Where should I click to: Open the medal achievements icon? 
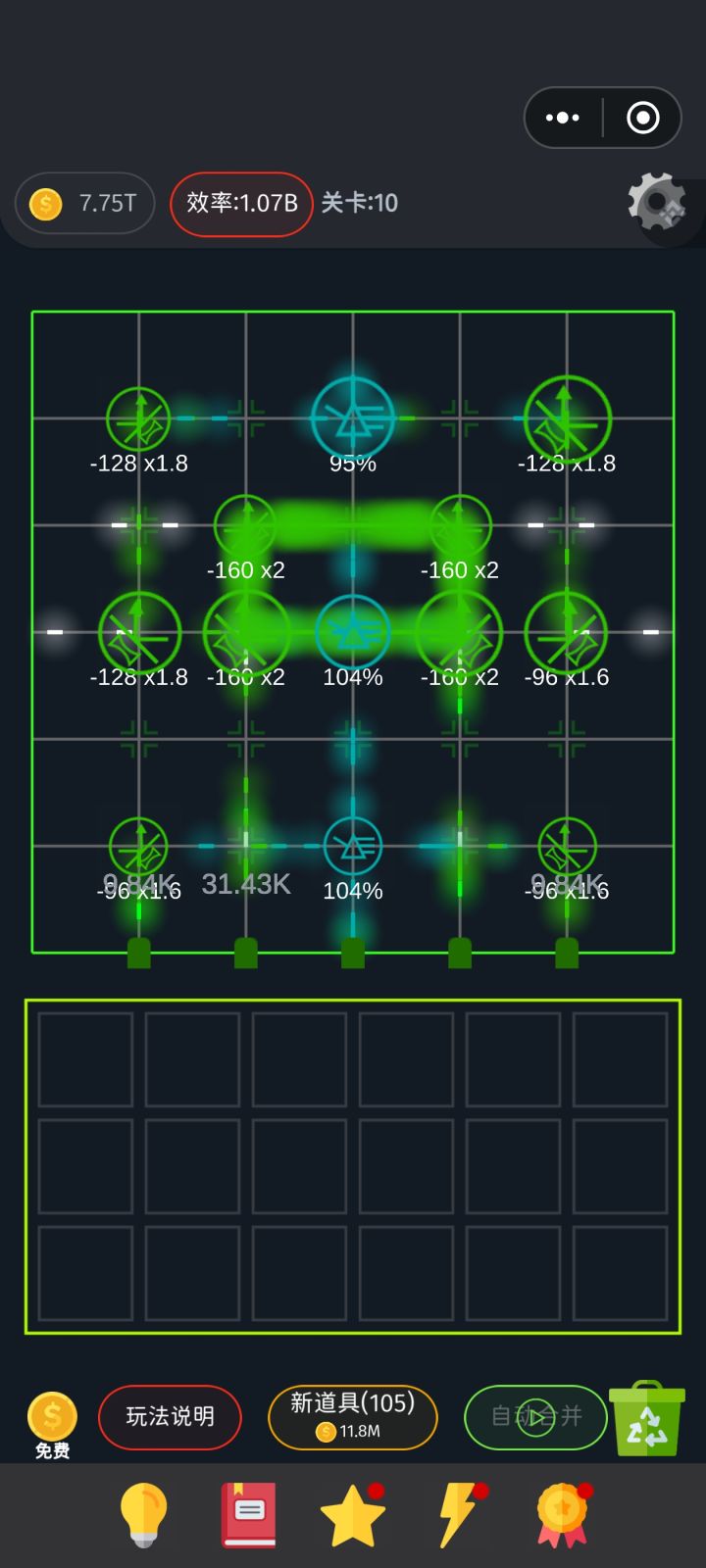pyautogui.click(x=562, y=1512)
